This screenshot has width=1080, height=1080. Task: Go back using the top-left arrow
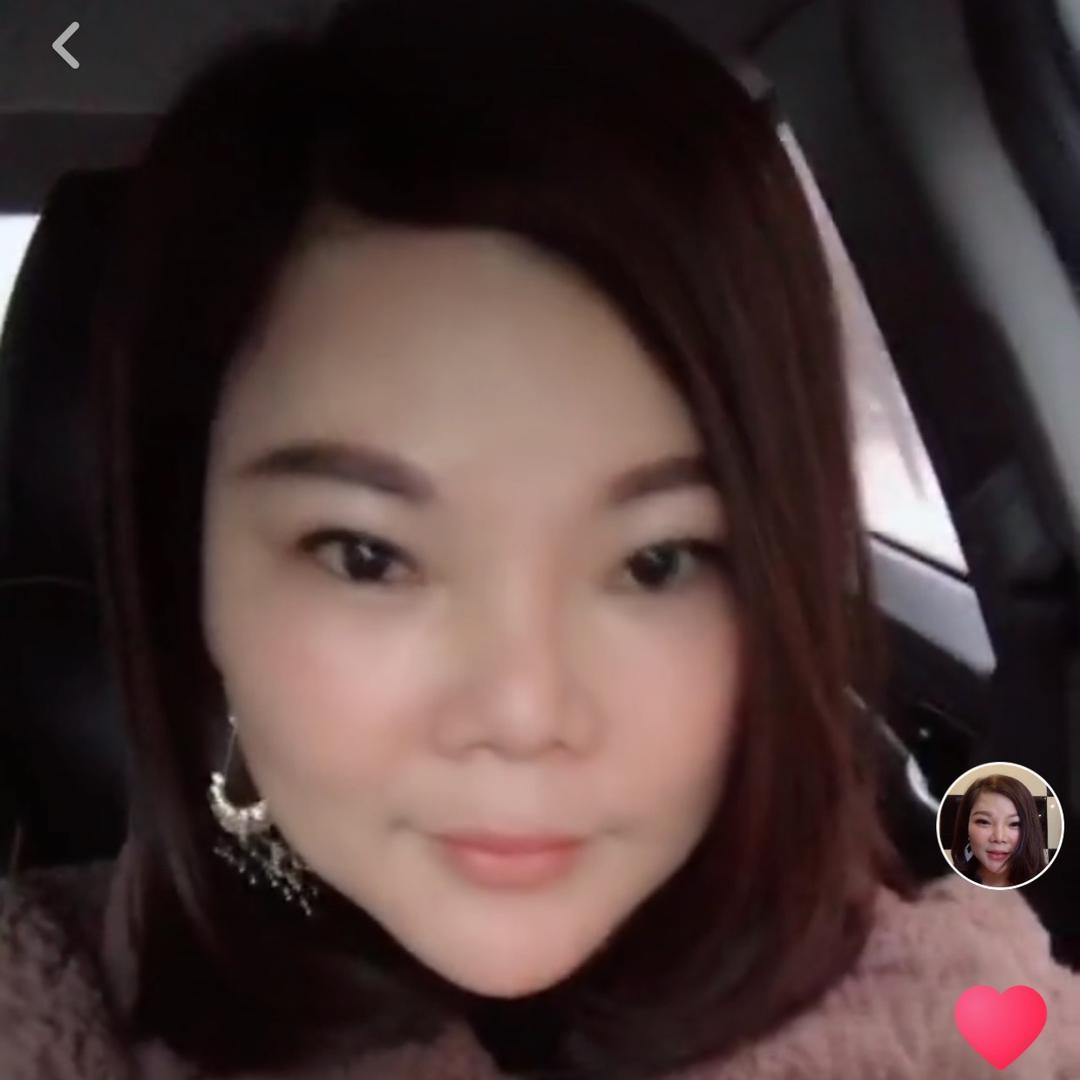[x=66, y=46]
